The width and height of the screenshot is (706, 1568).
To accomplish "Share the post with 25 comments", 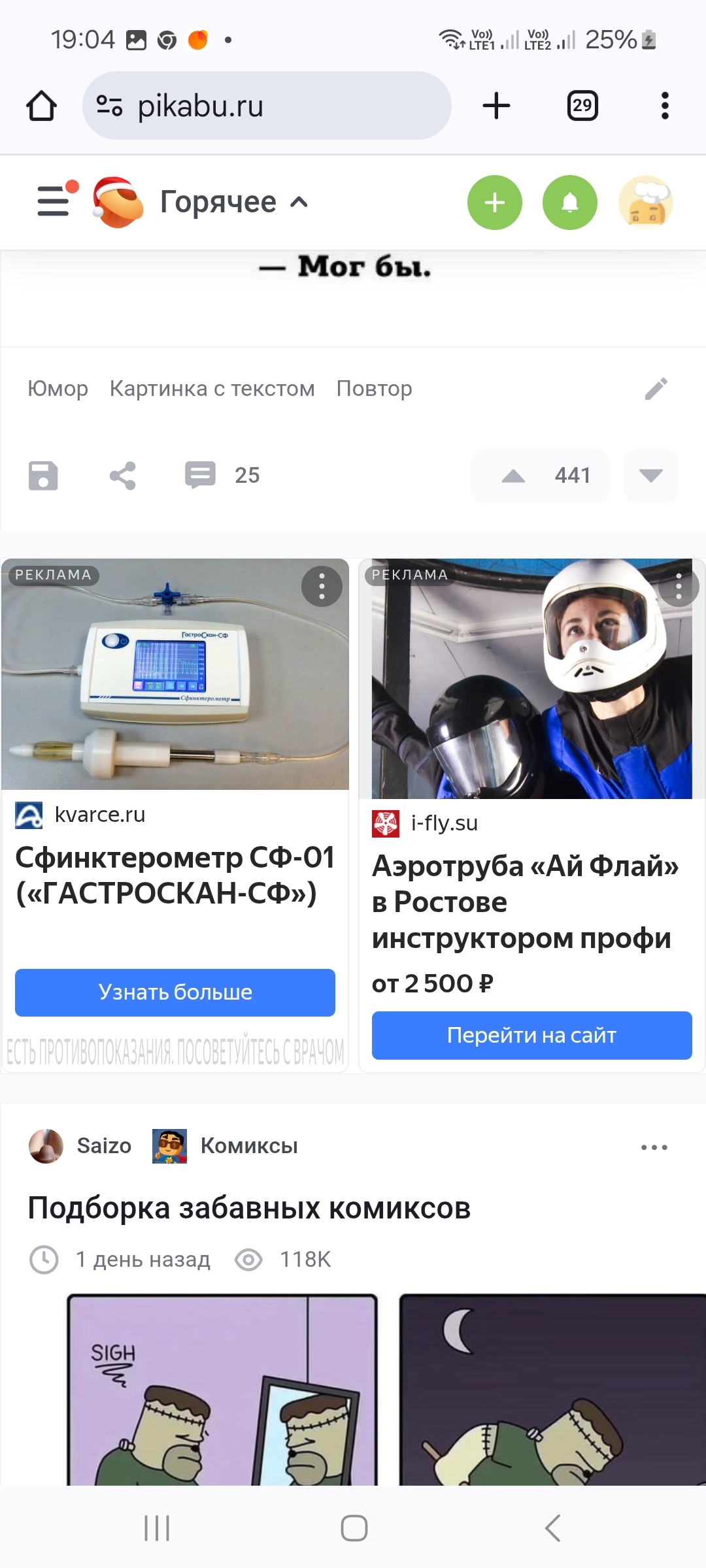I will click(122, 475).
